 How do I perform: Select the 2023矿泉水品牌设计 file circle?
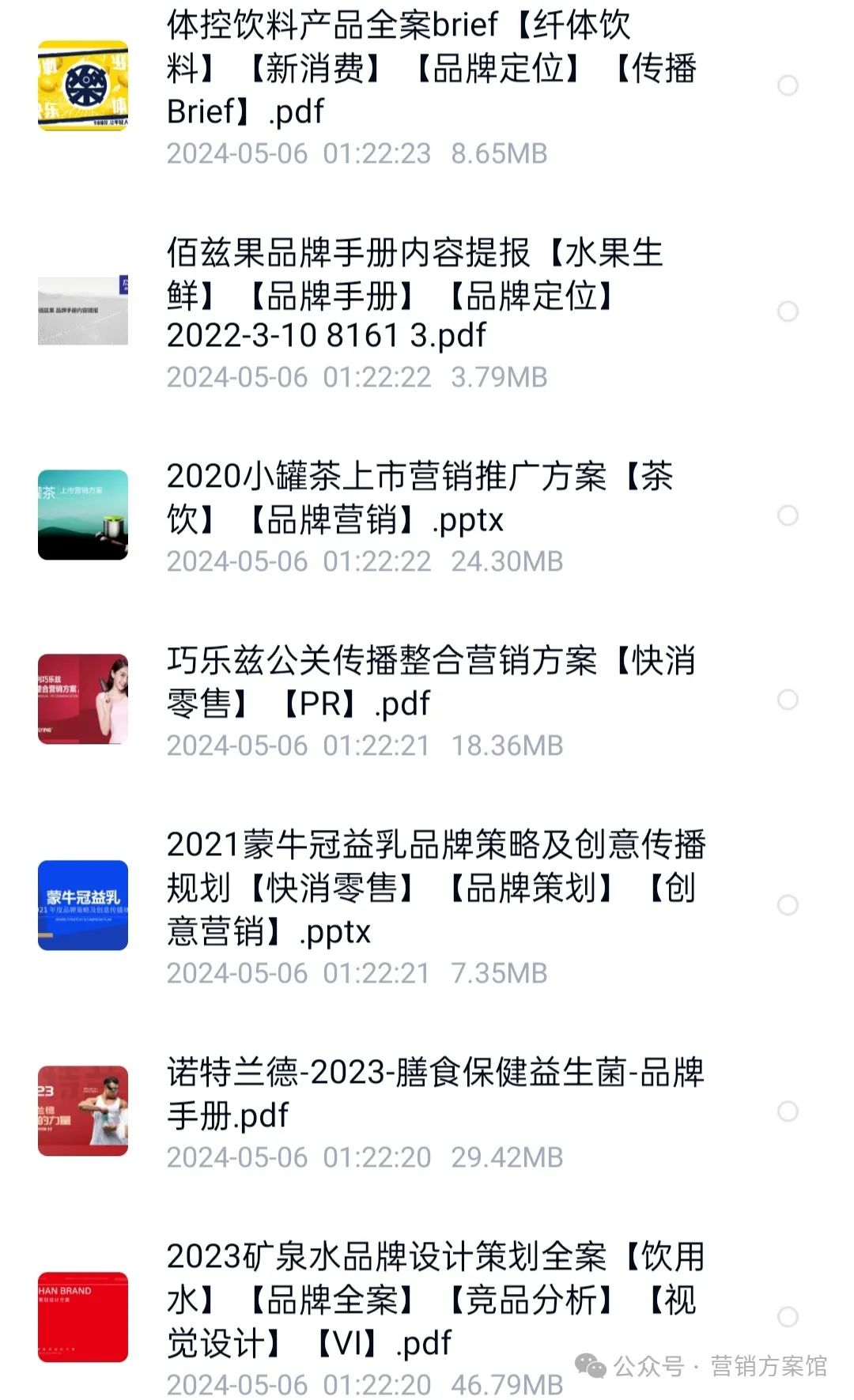click(788, 1316)
